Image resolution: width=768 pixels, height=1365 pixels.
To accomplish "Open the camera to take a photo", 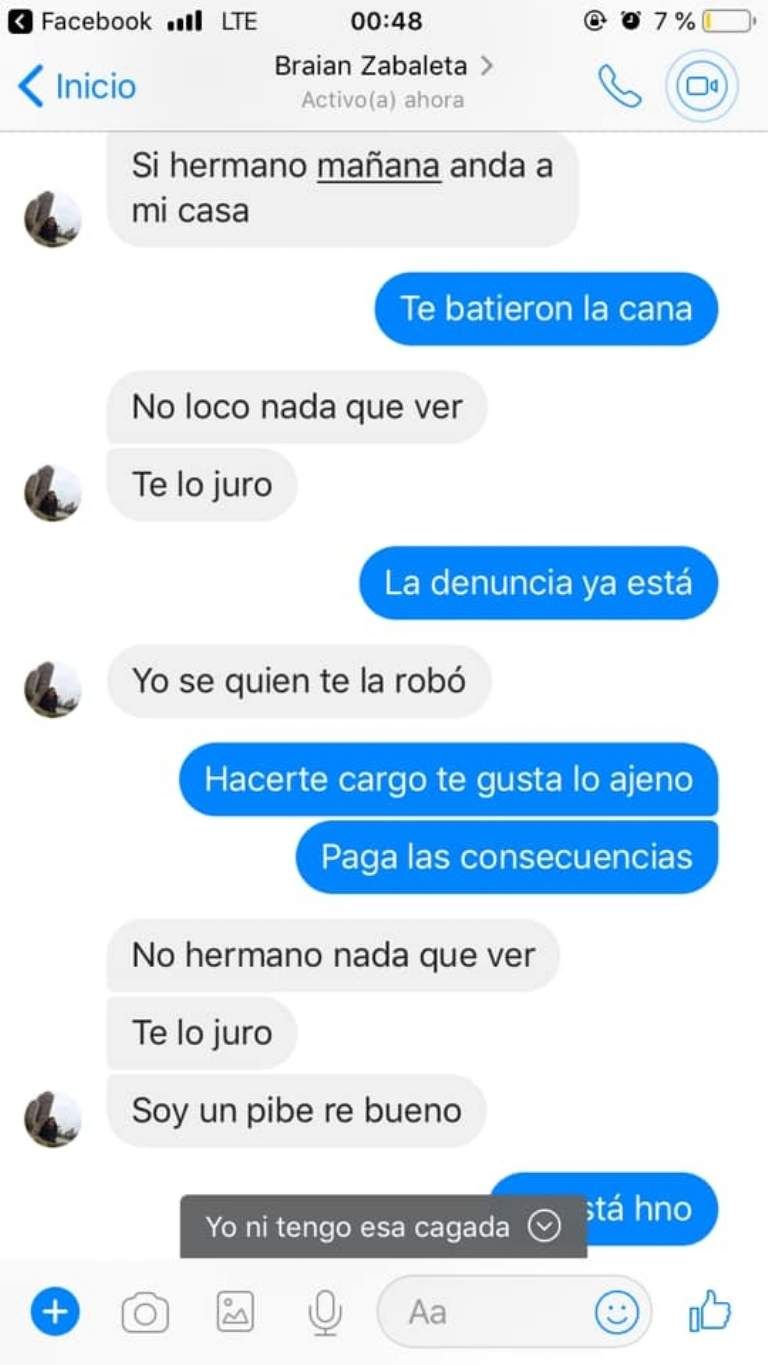I will pos(145,1312).
